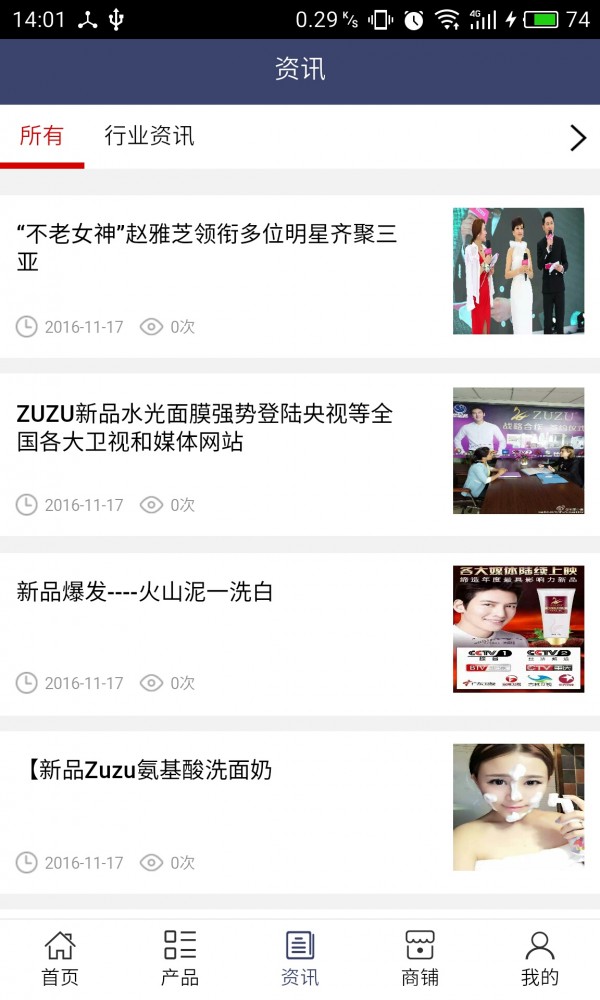The image size is (600, 1000).
Task: Switch to the 商铺 tab
Action: 420,958
